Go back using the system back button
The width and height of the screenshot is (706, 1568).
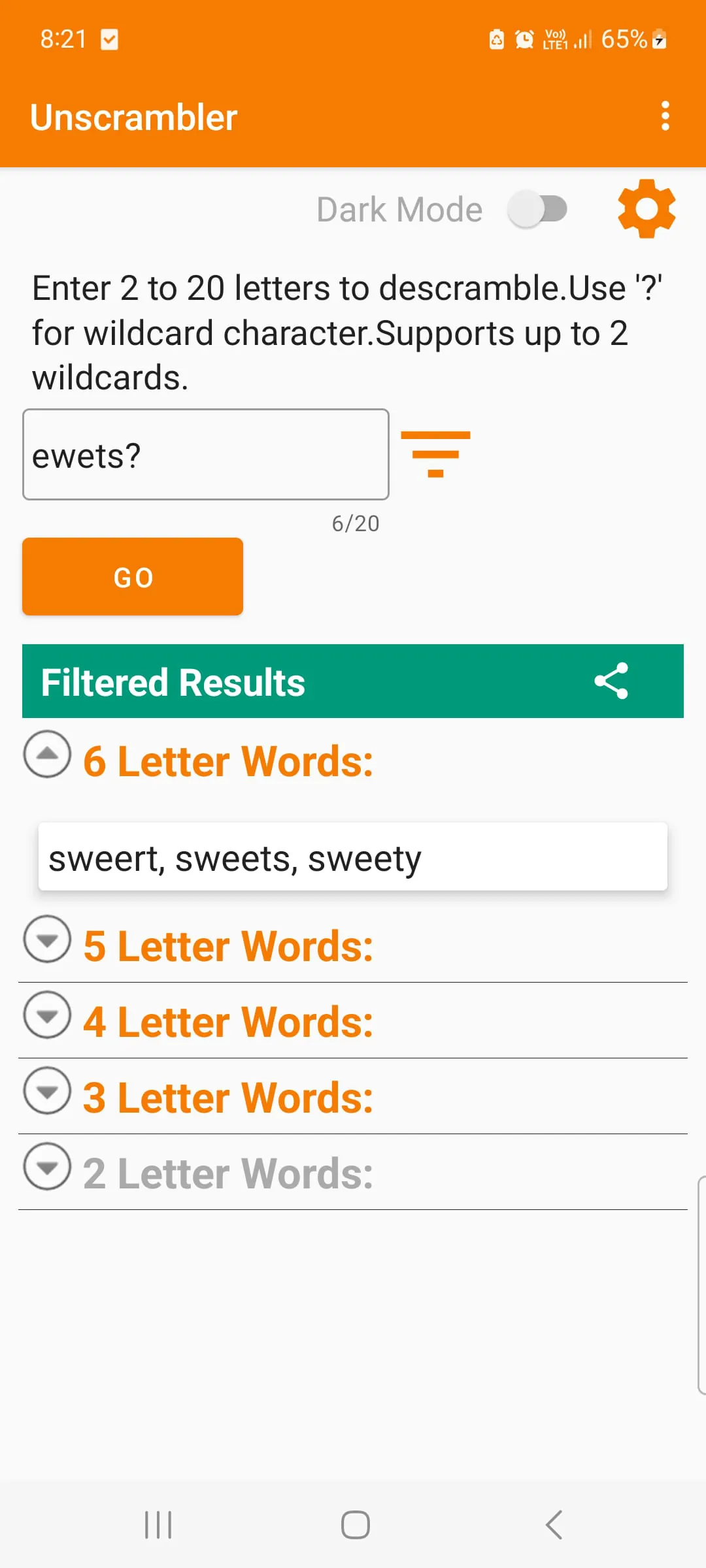[x=554, y=1525]
